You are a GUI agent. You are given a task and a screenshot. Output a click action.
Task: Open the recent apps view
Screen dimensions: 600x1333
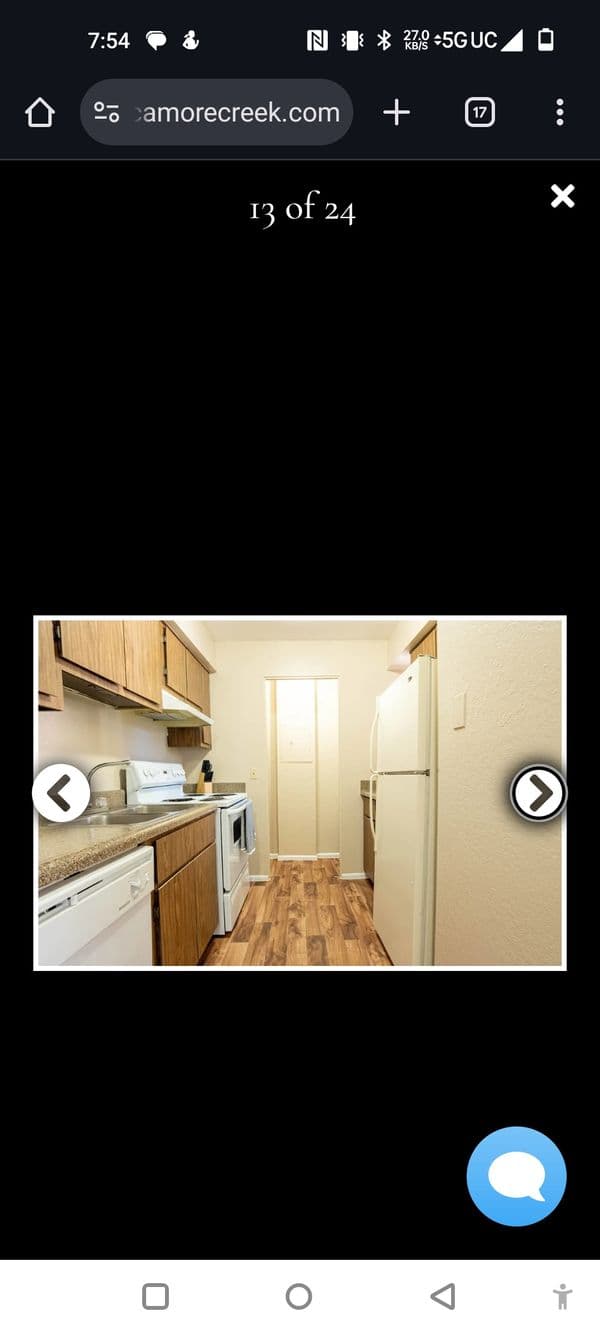tap(156, 1297)
